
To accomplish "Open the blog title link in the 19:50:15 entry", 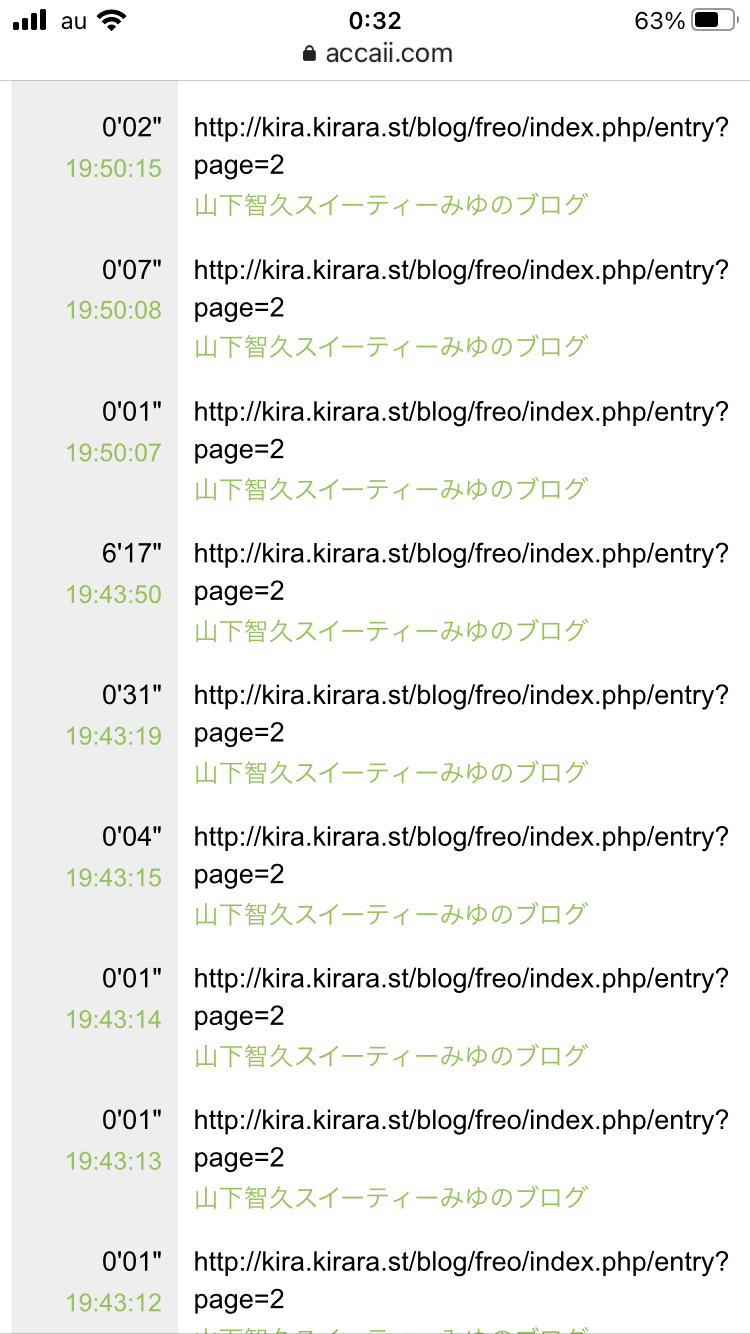I will (390, 205).
